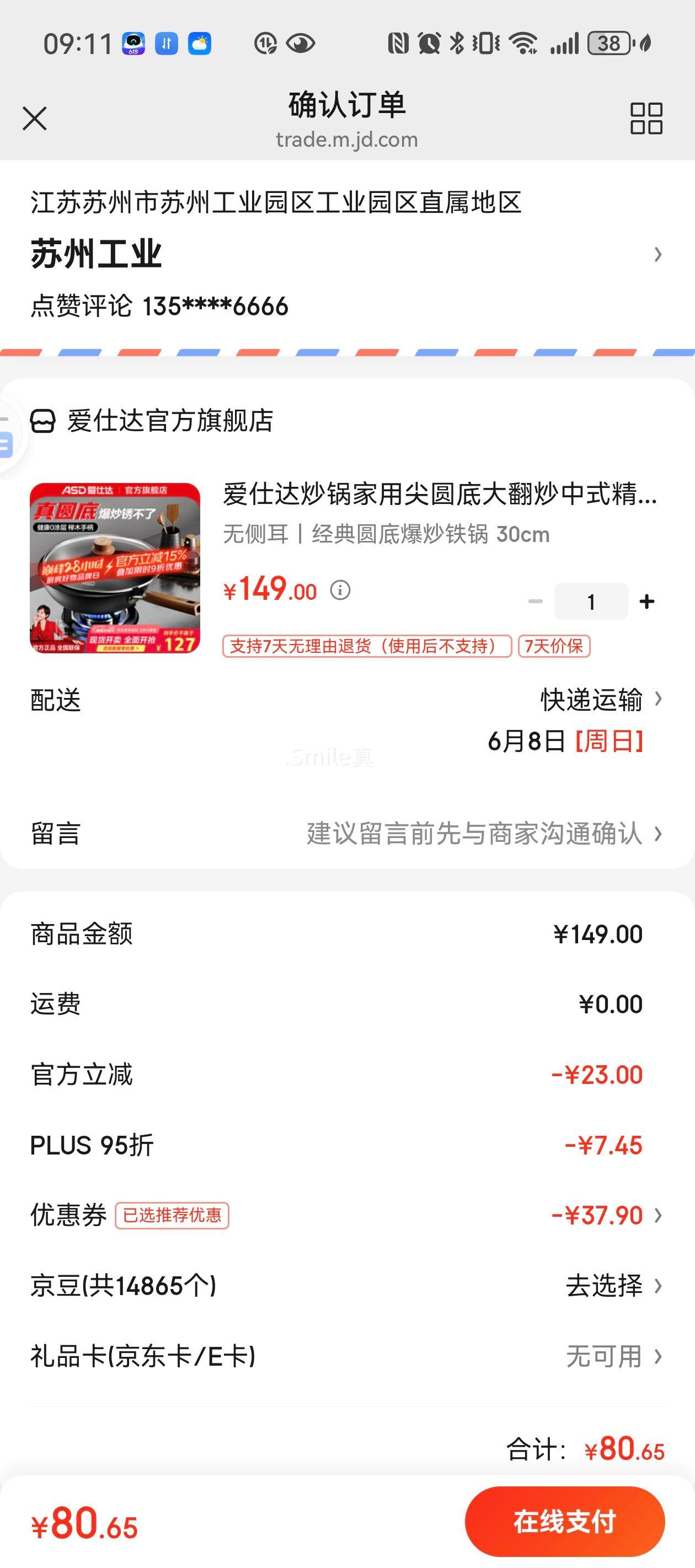Increase quantity with the plus button
The width and height of the screenshot is (695, 1568).
click(647, 602)
